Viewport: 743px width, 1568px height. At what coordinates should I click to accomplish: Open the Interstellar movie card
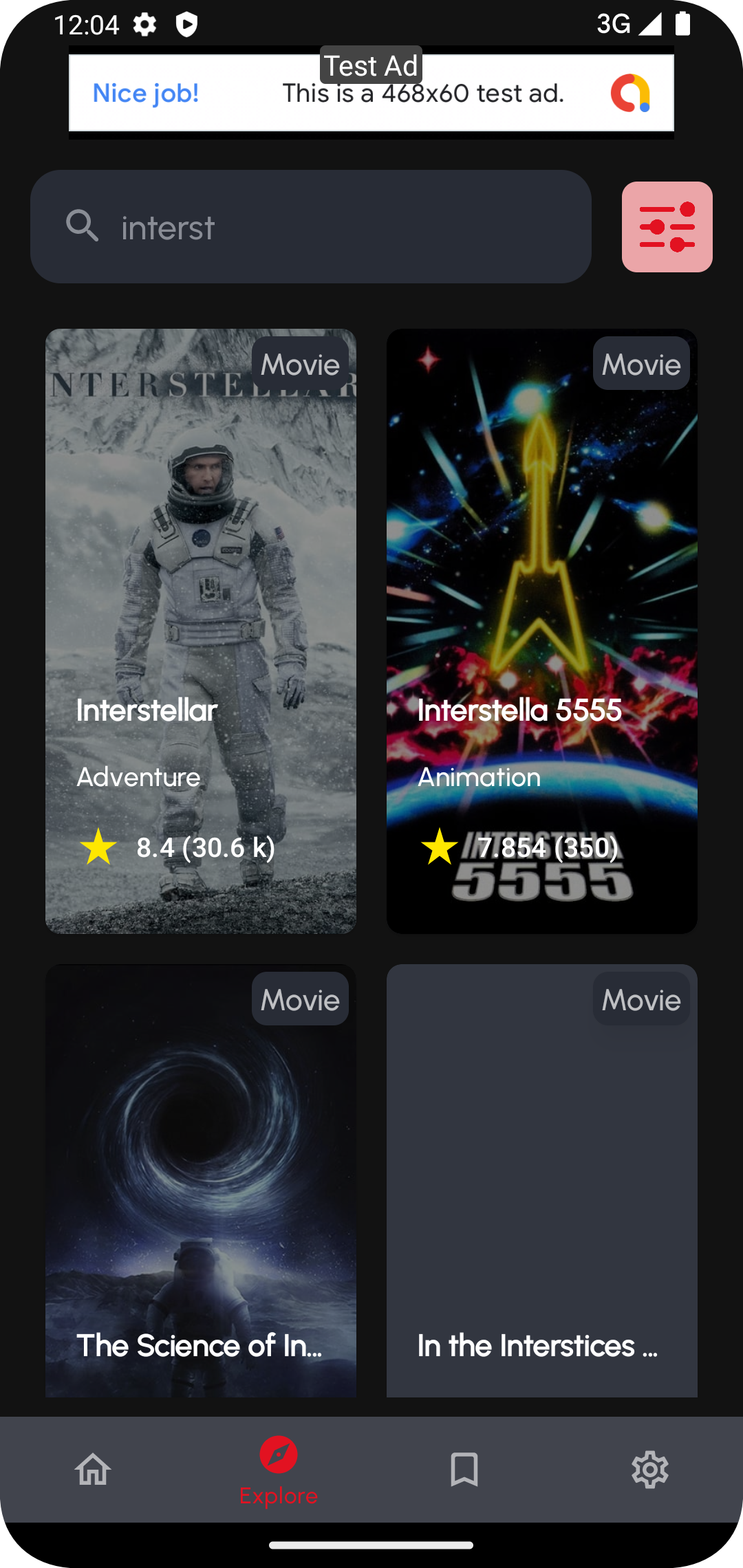pos(201,631)
